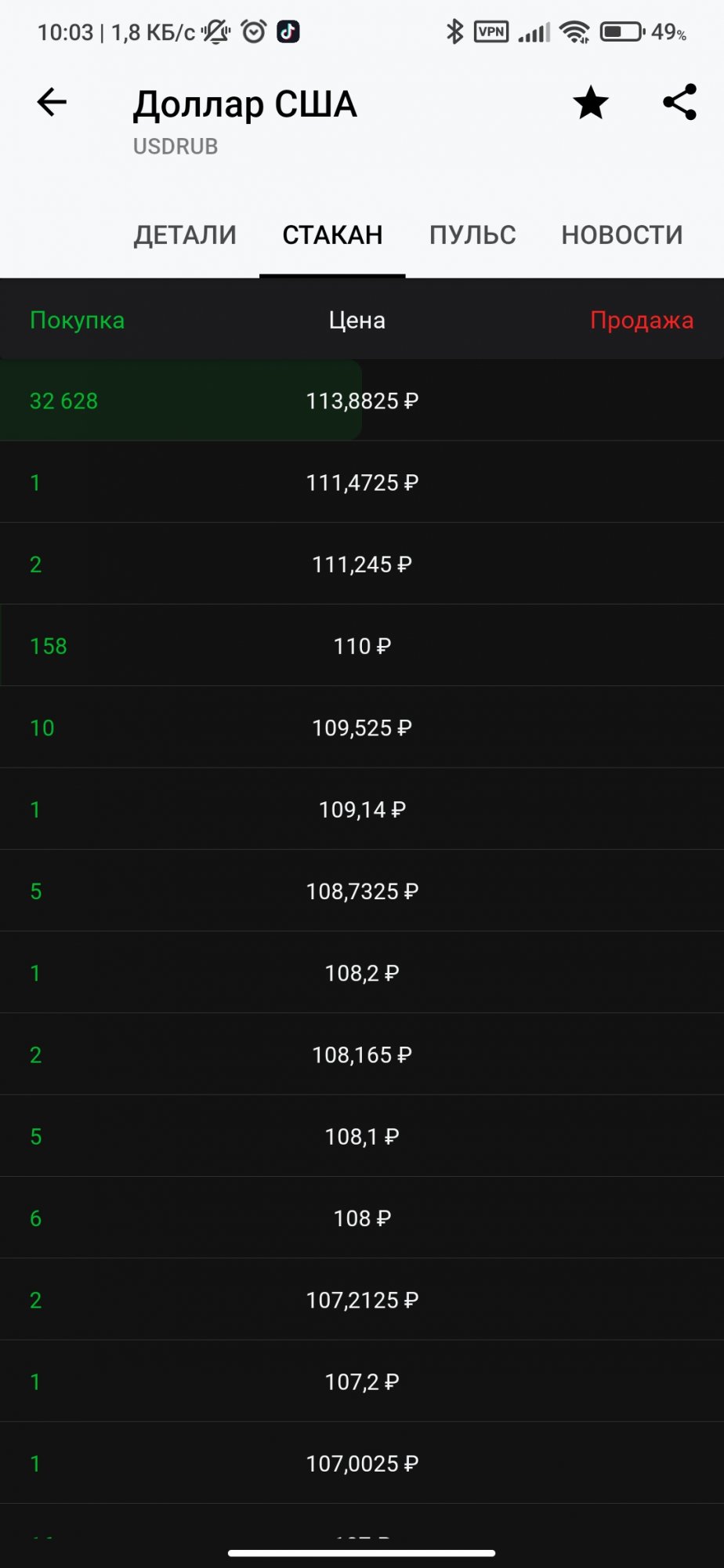Switch to the НОВОСТИ tab
The image size is (724, 1568).
coord(622,234)
